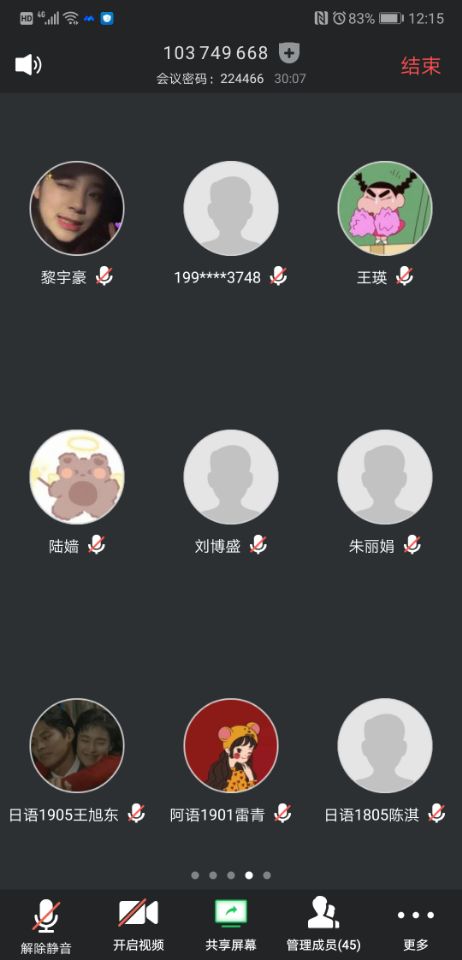This screenshot has height=960, width=462.
Task: Select participant 199****3748's avatar
Action: 231,208
